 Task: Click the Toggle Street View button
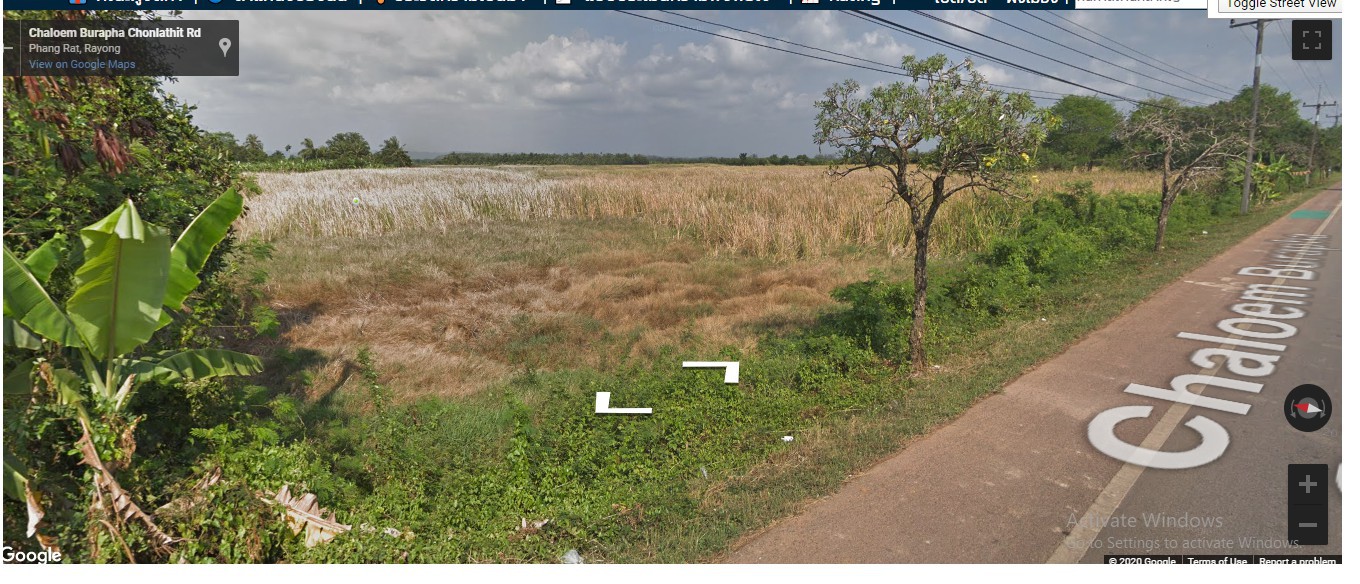tap(1280, 5)
